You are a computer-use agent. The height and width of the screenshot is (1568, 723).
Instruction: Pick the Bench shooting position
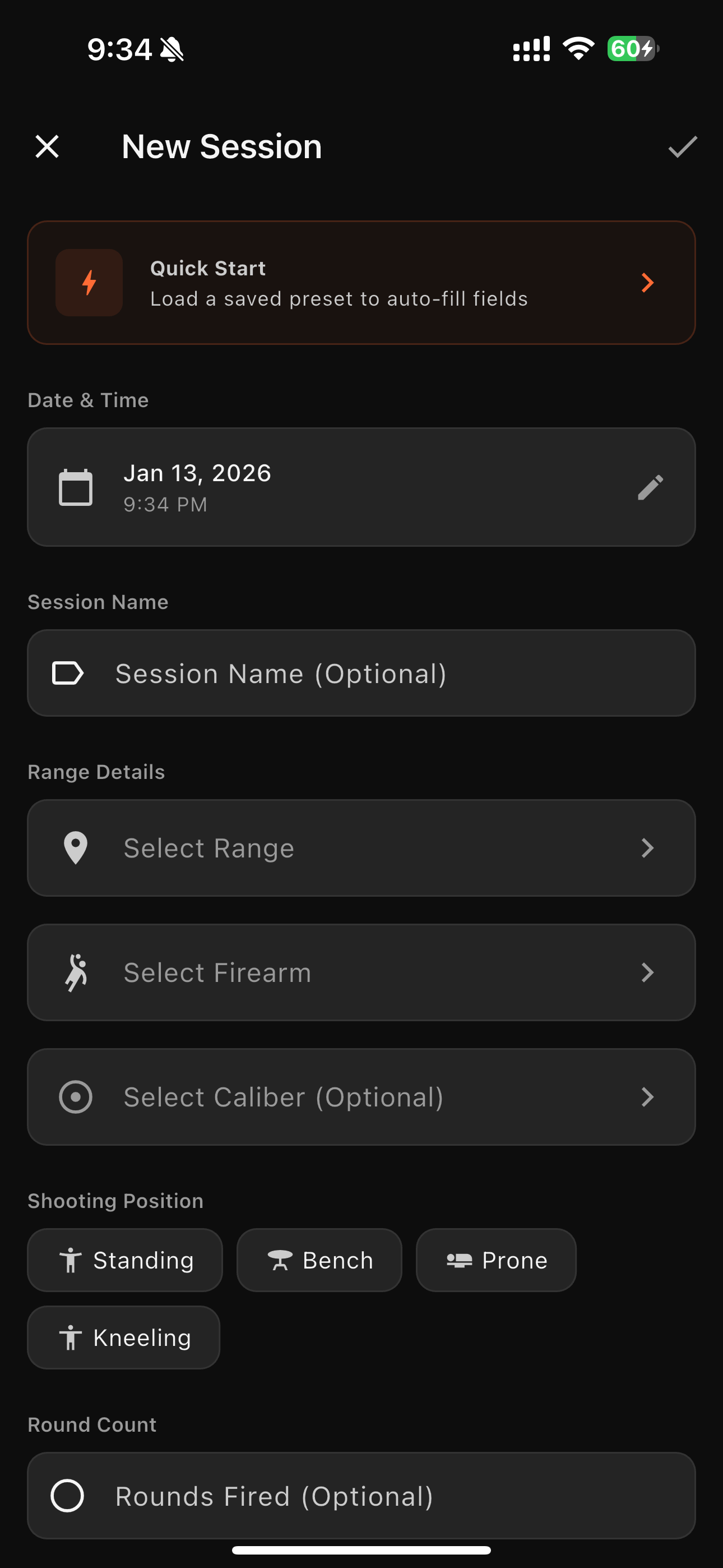tap(319, 1260)
